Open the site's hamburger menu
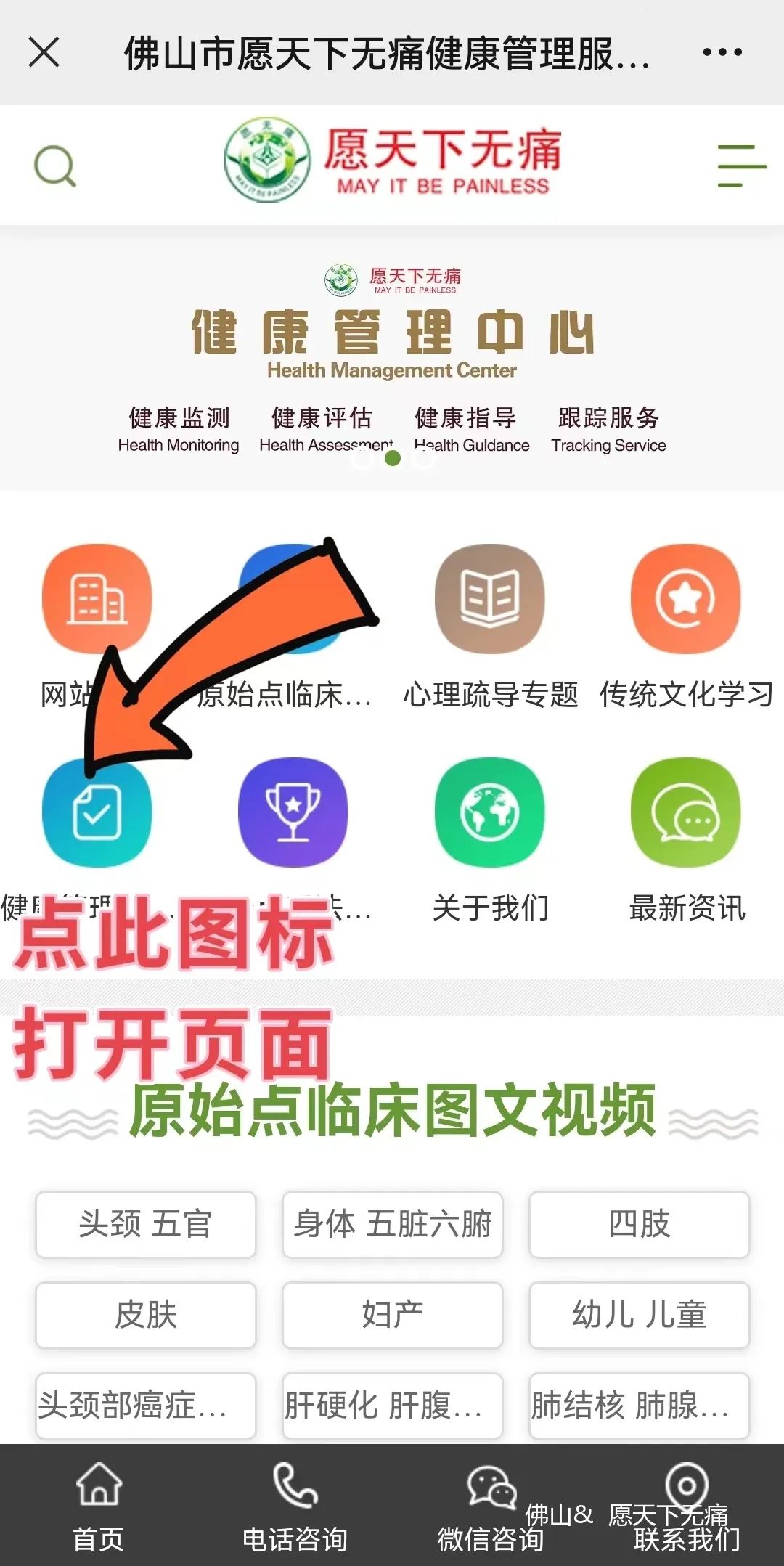The width and height of the screenshot is (784, 1566). pyautogui.click(x=741, y=166)
